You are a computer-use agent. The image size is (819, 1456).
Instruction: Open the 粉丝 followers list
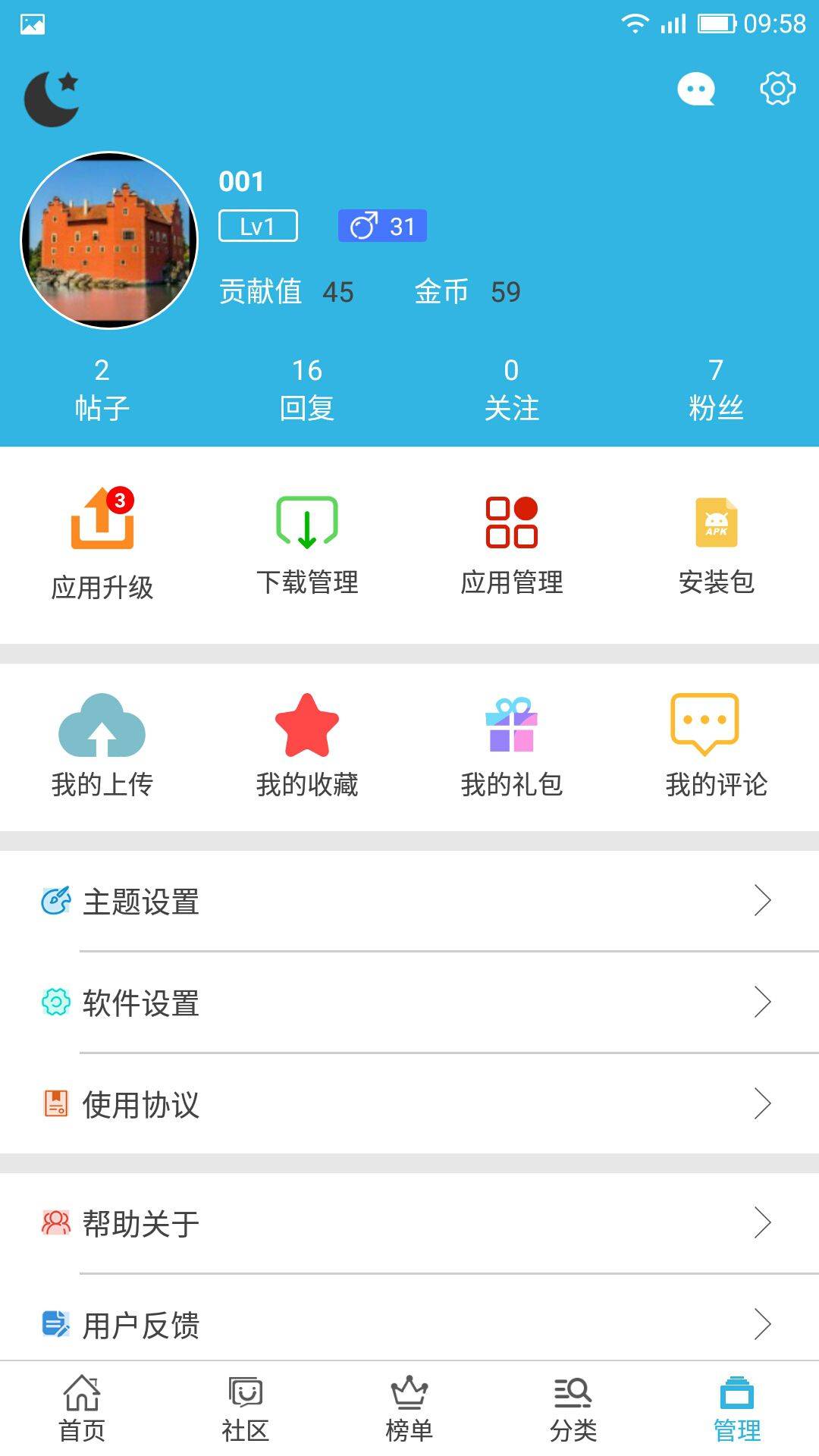pos(715,390)
